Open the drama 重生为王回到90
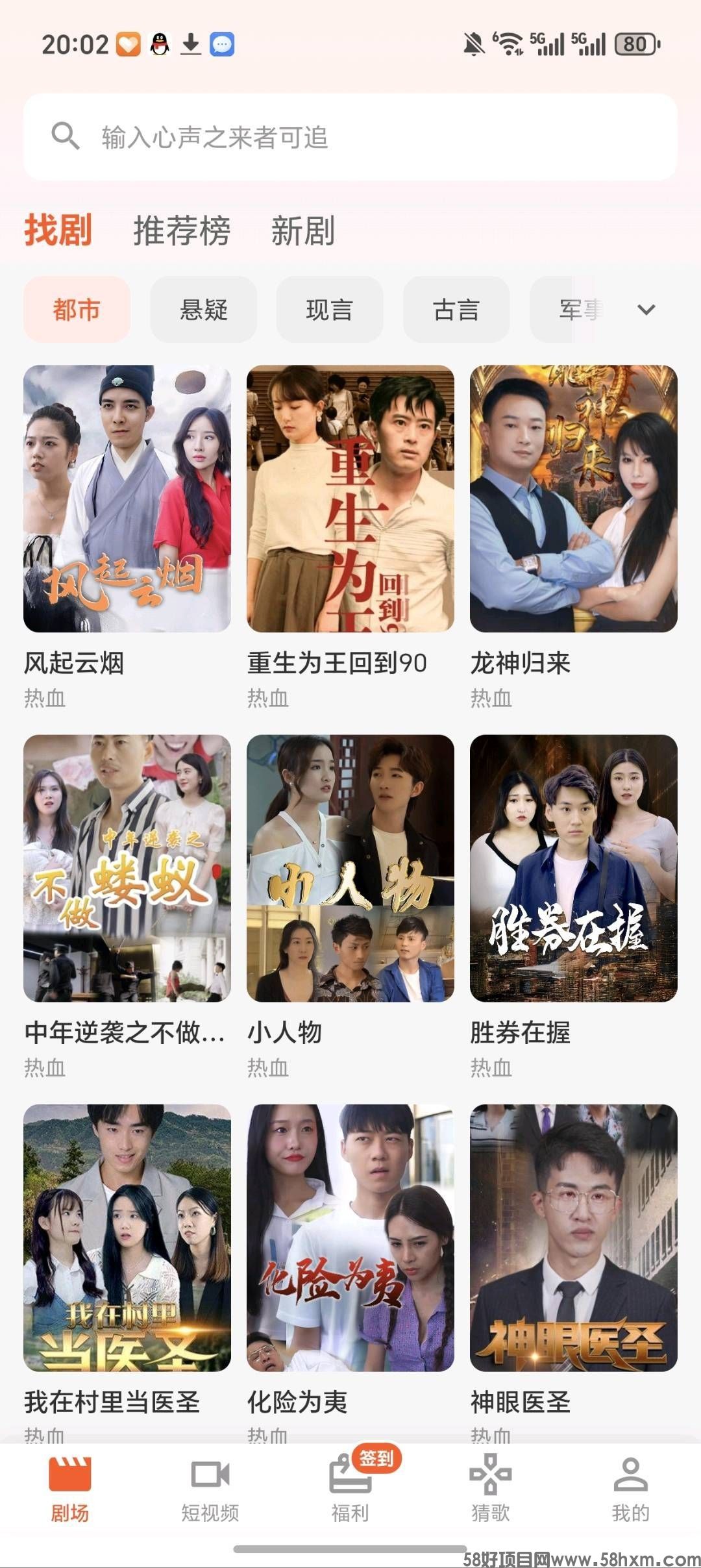 [350, 499]
